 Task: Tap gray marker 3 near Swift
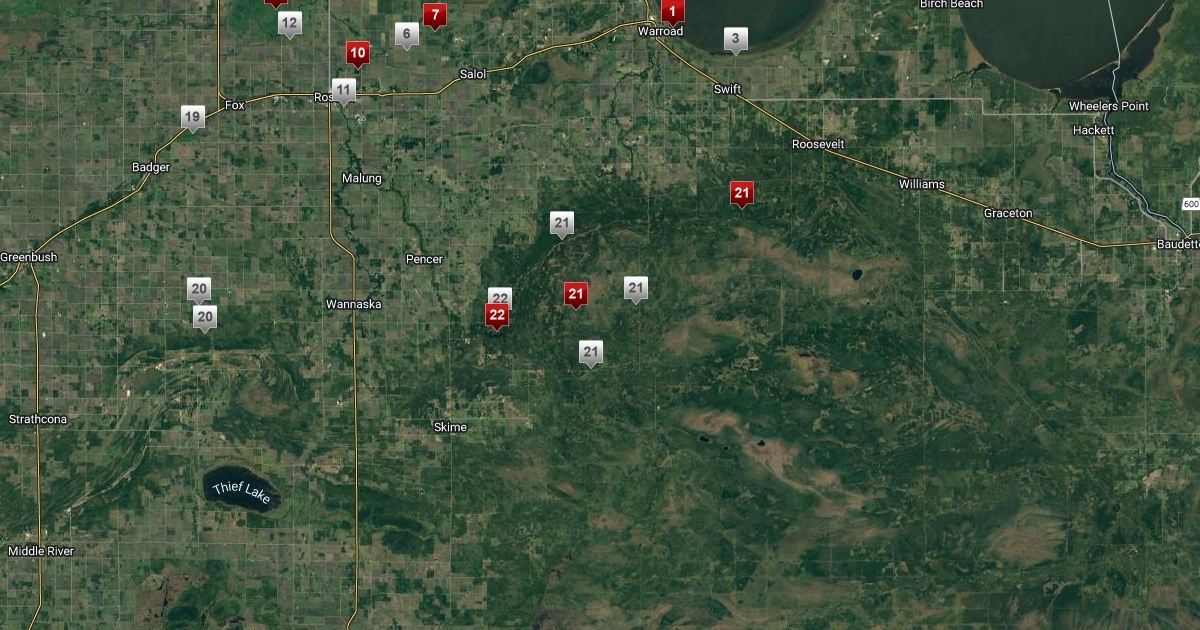point(735,40)
